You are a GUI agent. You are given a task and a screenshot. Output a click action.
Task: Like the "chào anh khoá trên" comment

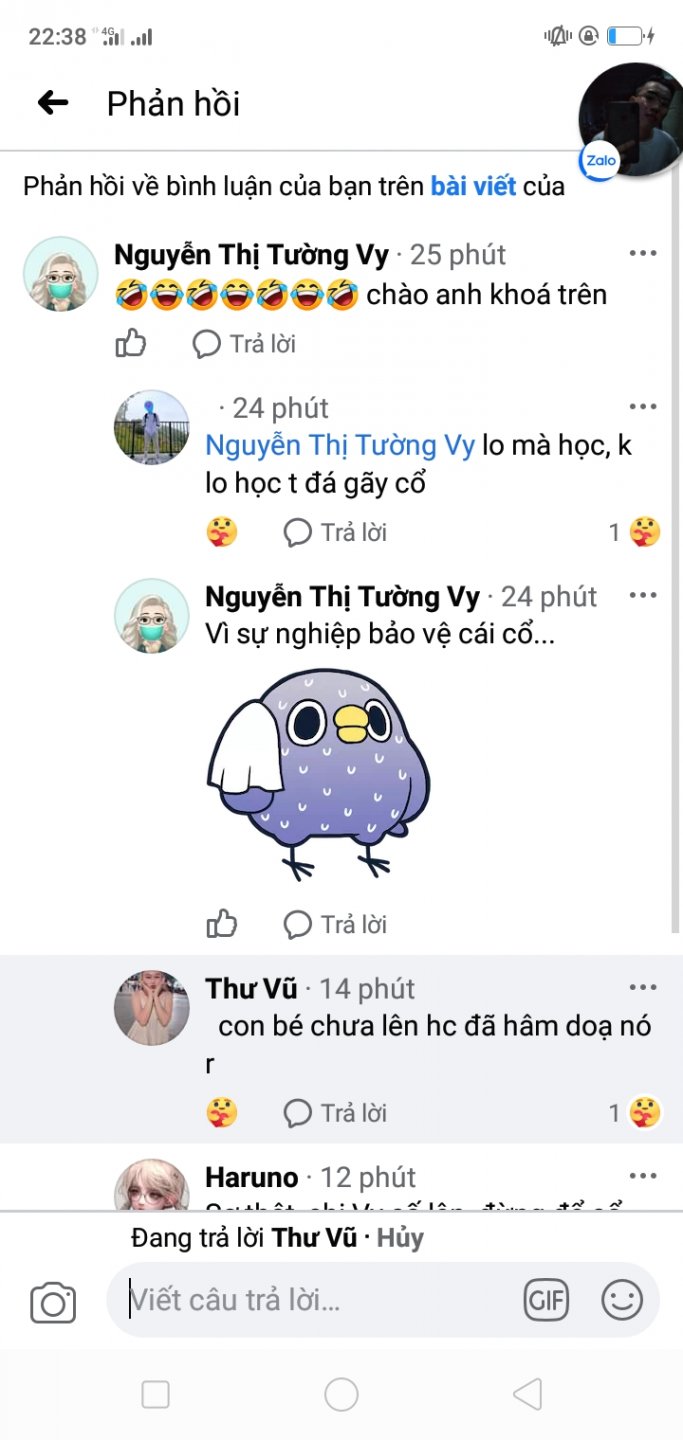[131, 344]
